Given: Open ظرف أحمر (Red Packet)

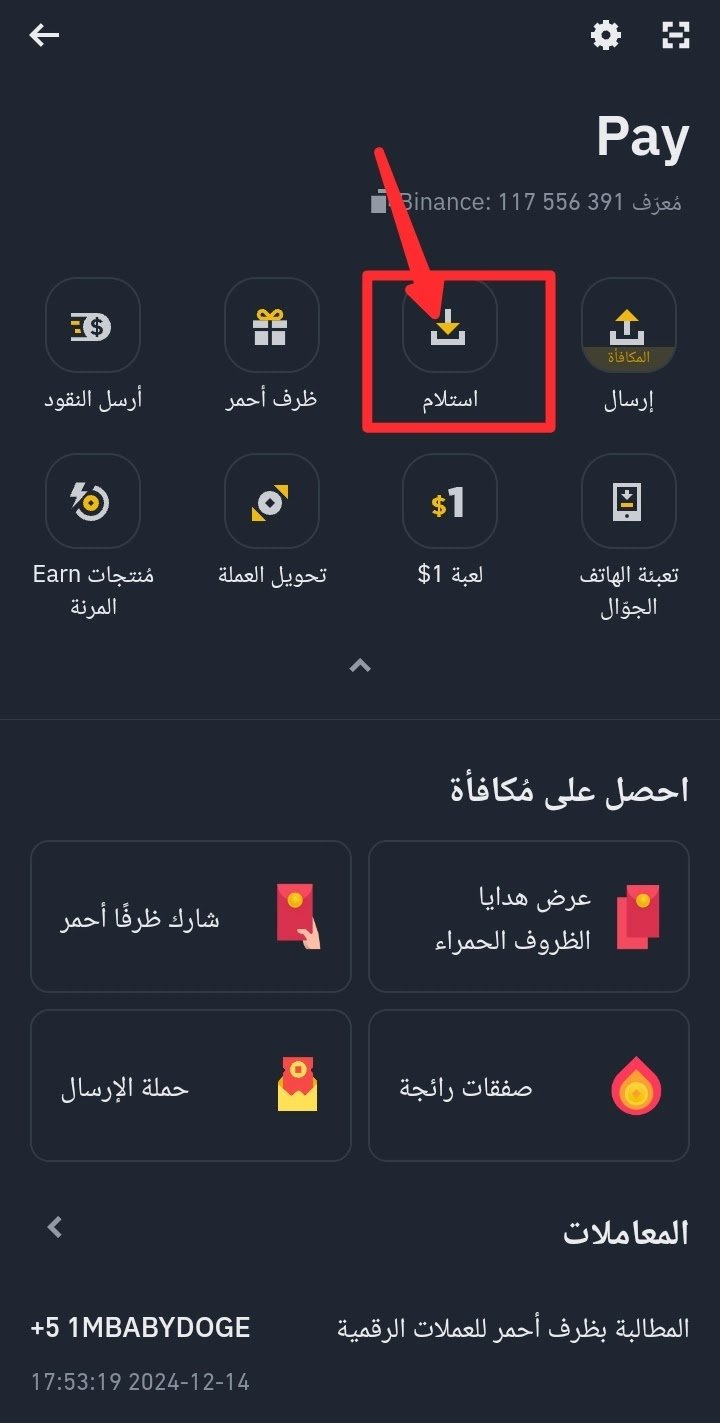Looking at the screenshot, I should coord(271,326).
